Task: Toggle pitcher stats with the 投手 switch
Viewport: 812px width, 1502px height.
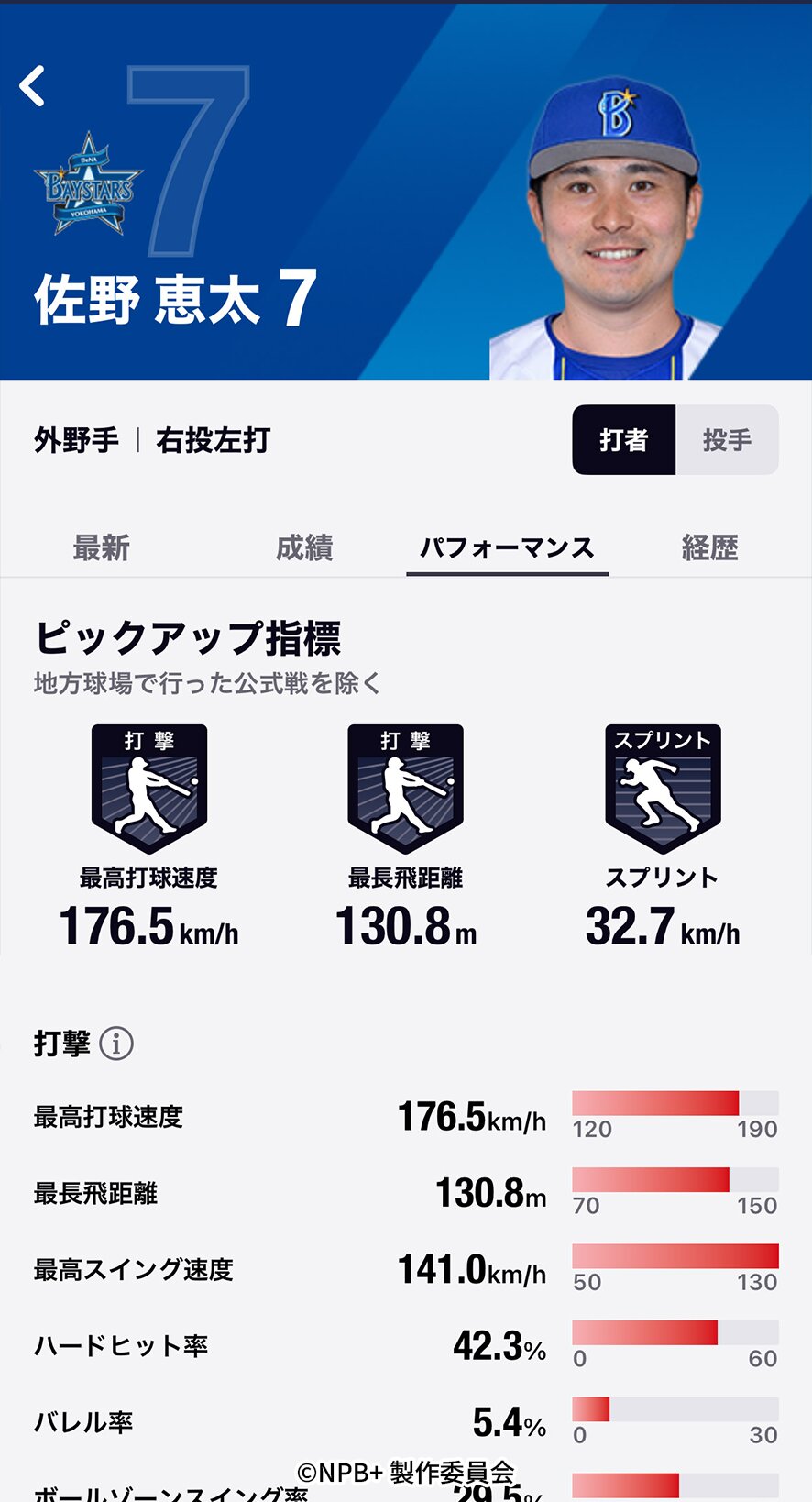Action: click(x=728, y=440)
